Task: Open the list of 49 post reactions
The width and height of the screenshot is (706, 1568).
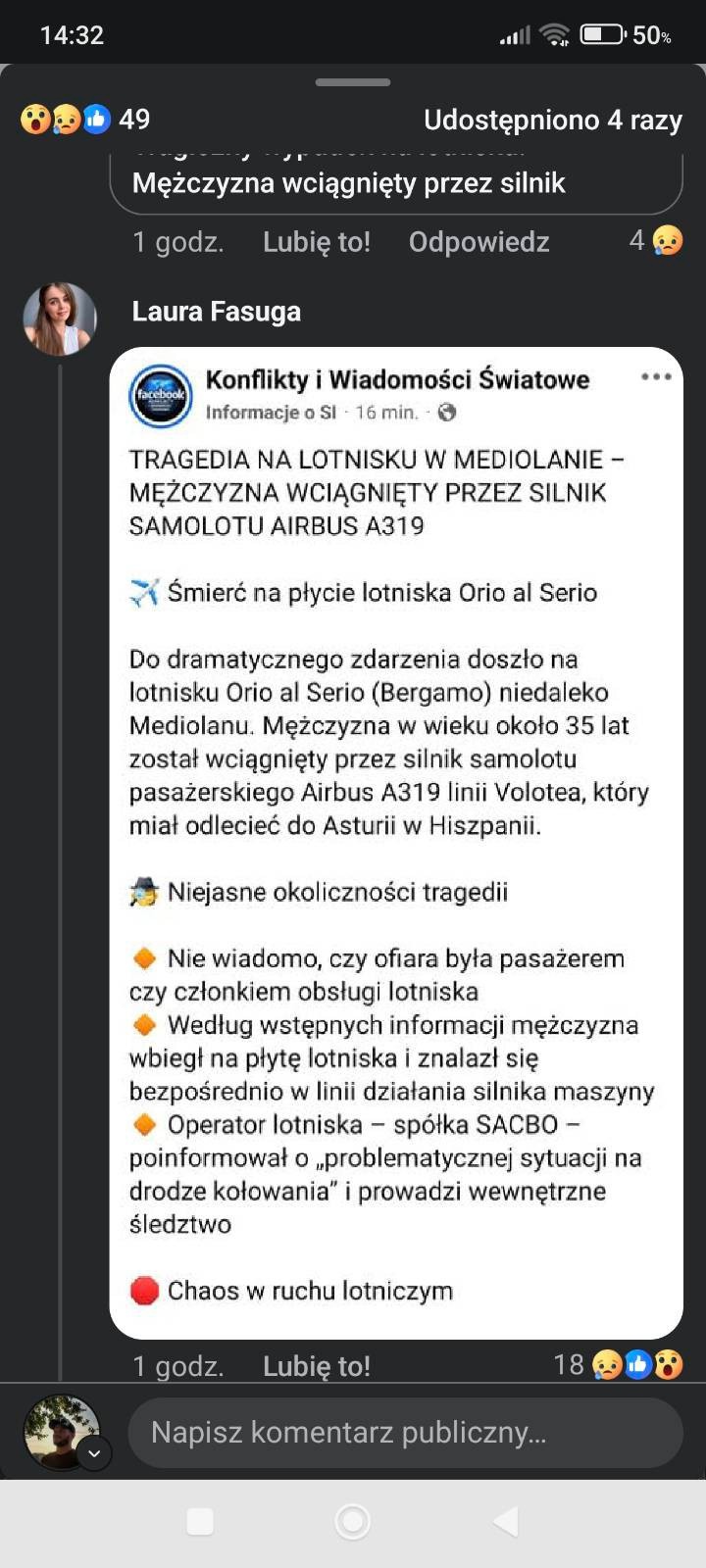Action: click(x=85, y=120)
